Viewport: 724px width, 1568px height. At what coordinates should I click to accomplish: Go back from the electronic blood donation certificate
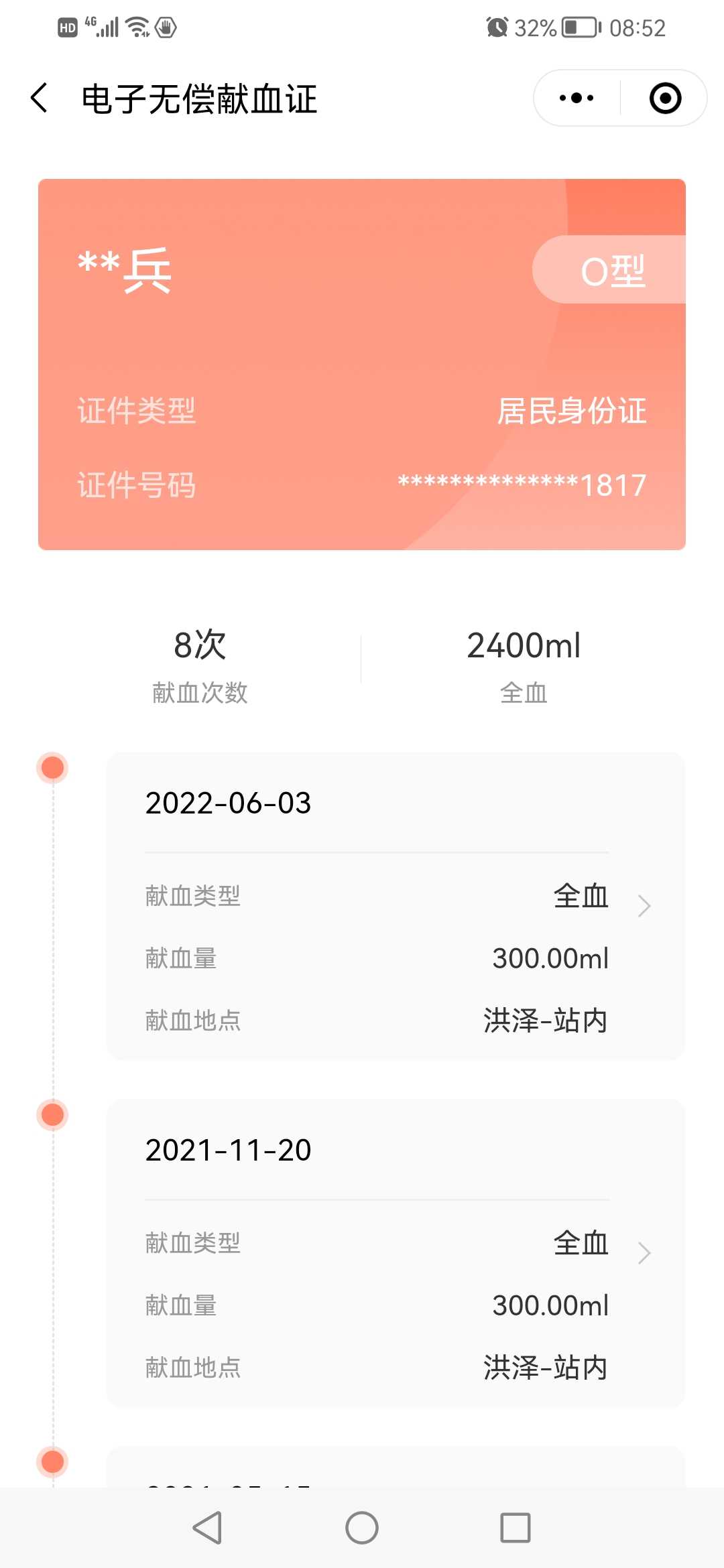click(40, 99)
